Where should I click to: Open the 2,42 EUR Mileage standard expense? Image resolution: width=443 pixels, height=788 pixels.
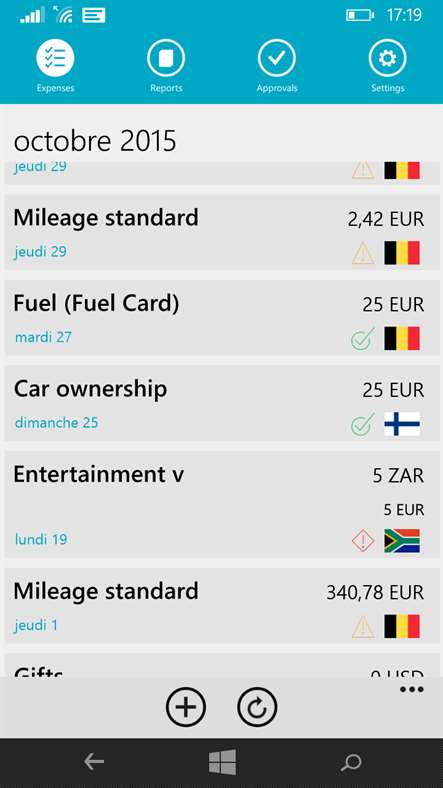pyautogui.click(x=222, y=233)
